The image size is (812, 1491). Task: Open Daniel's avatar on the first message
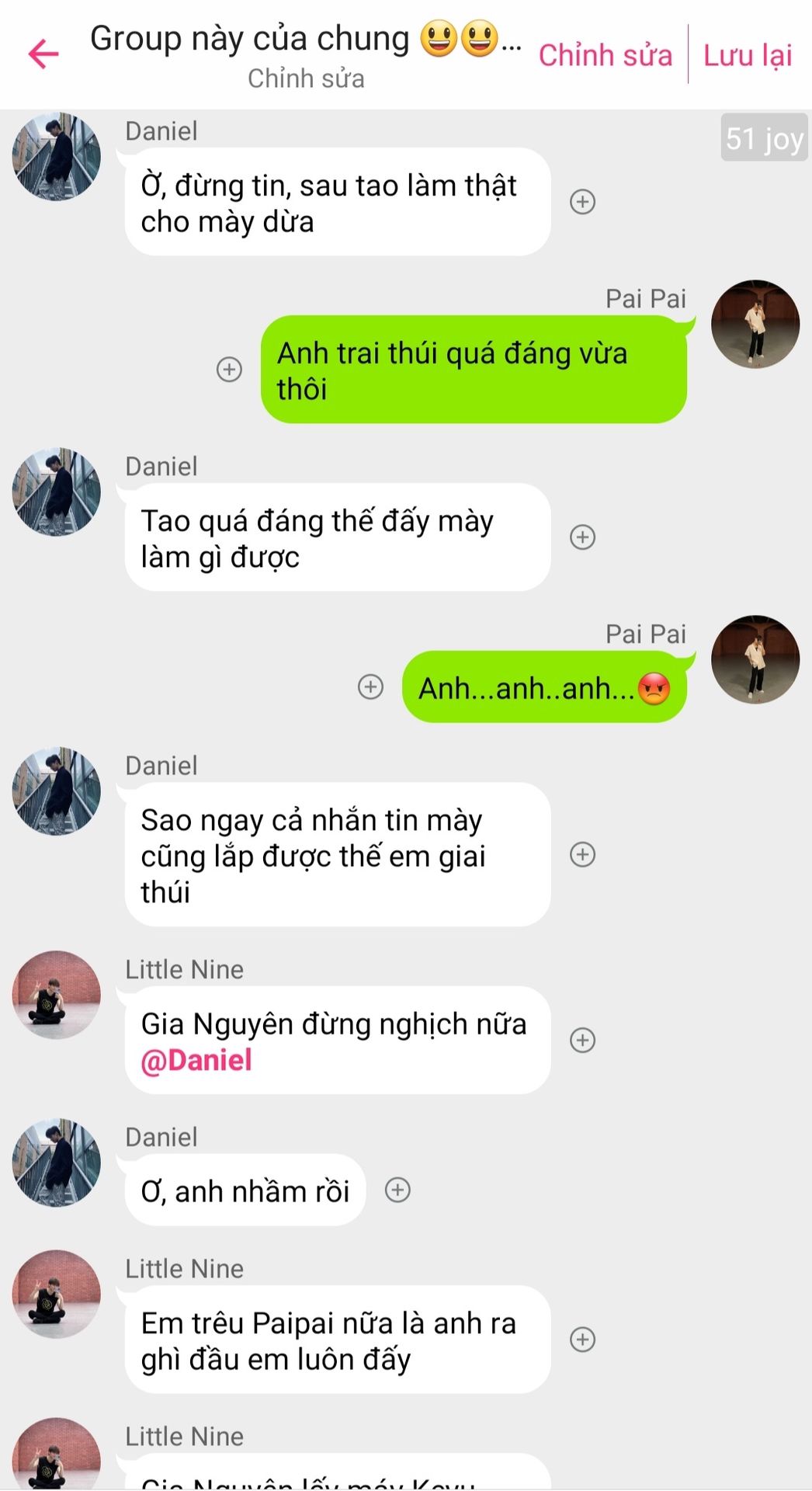point(57,157)
